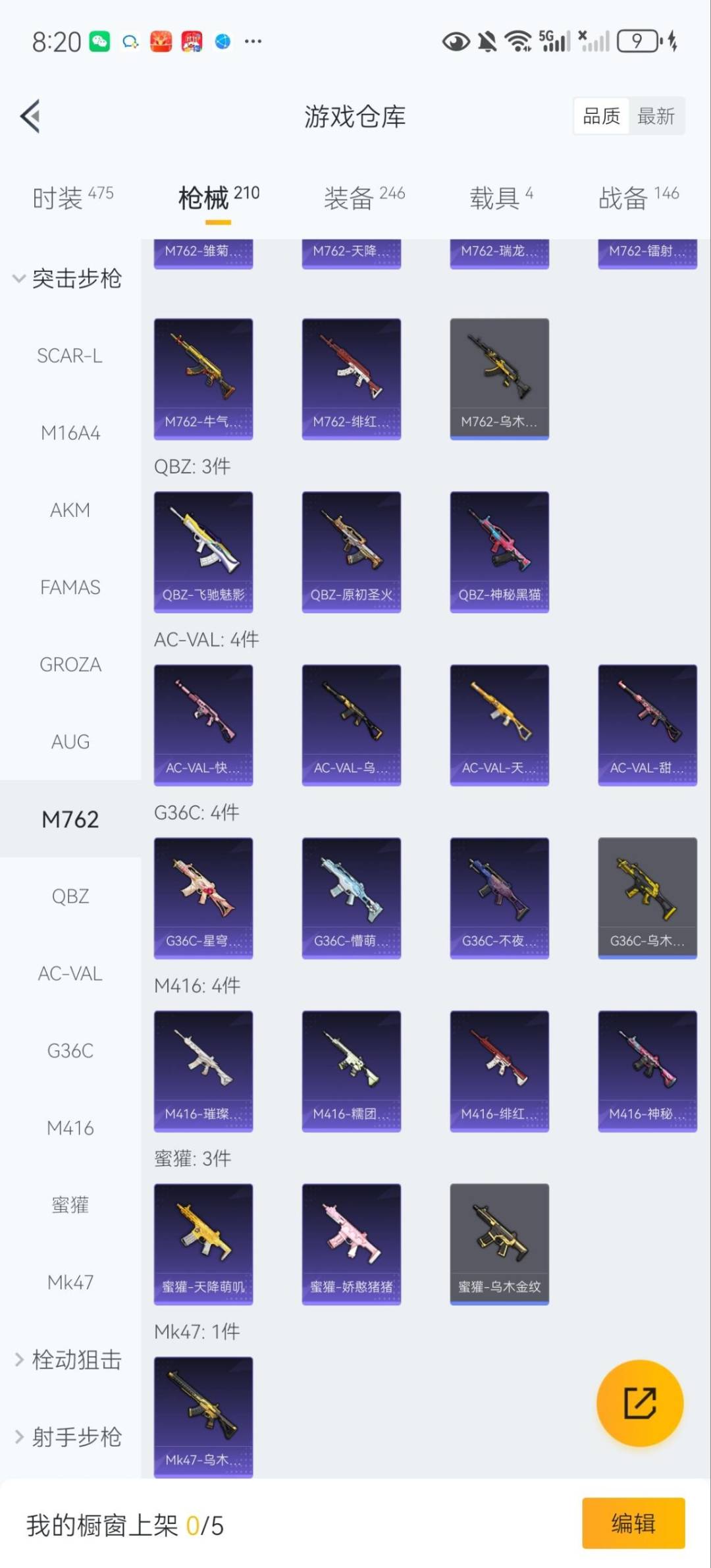Switch to the 装备 tab
The image size is (711, 1568).
pyautogui.click(x=363, y=197)
